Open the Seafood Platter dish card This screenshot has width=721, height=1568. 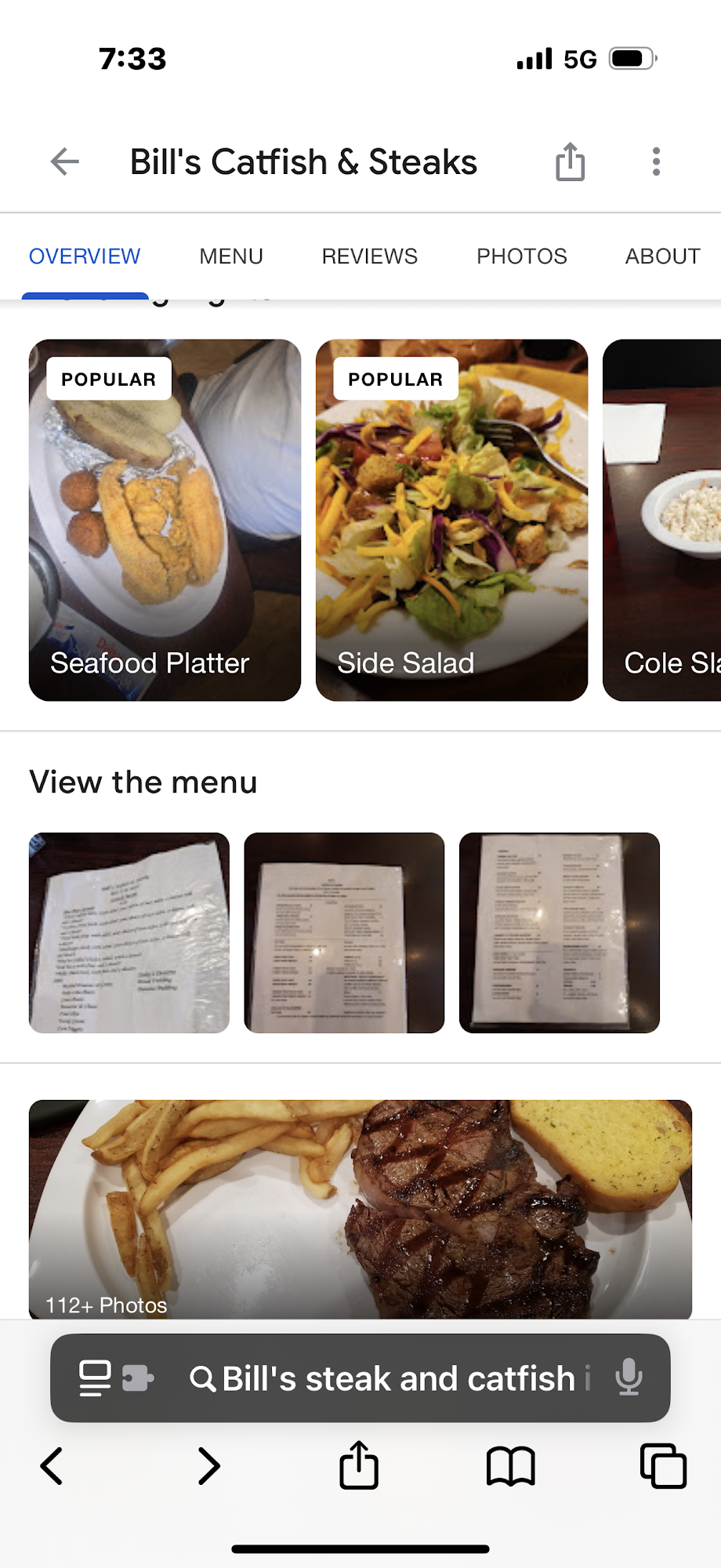coord(165,520)
